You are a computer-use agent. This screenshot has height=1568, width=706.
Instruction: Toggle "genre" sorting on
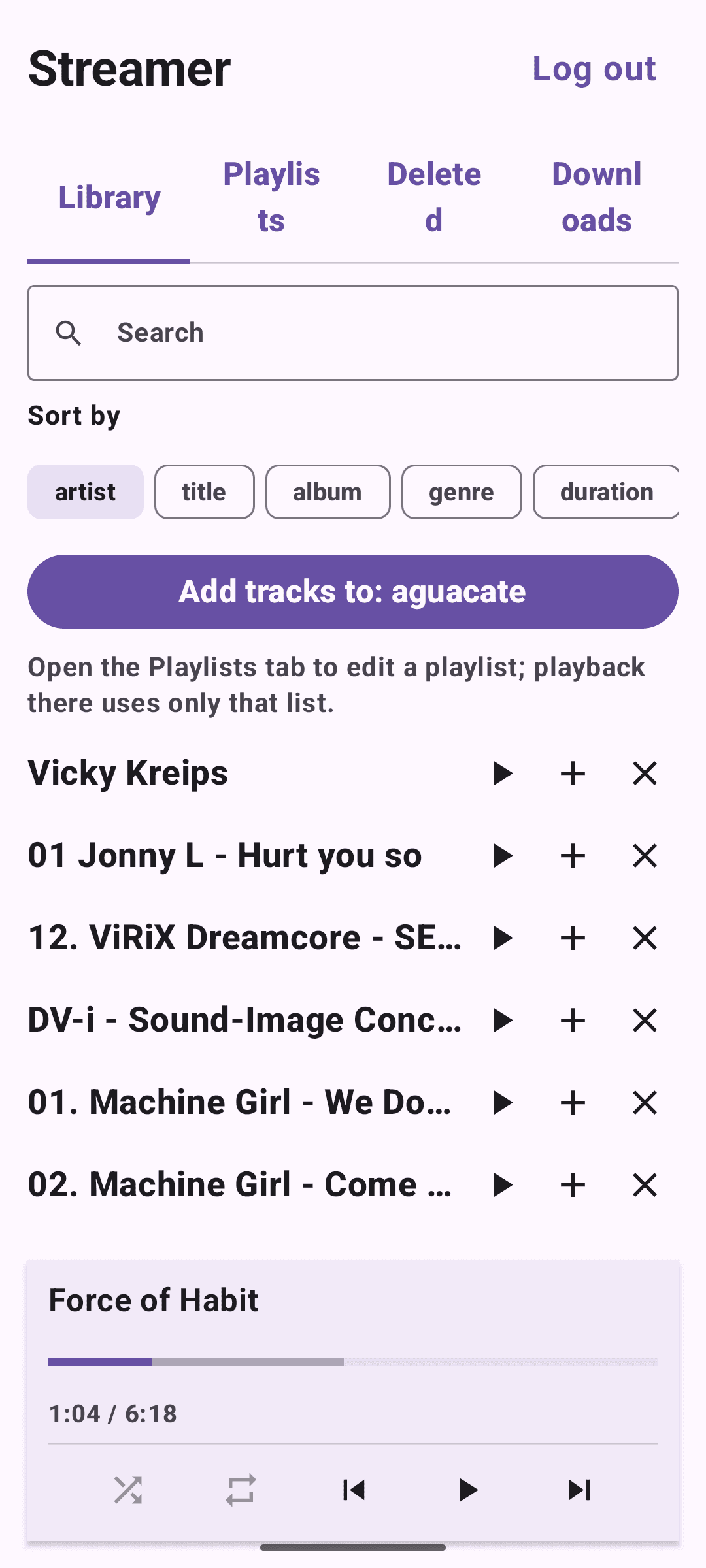pos(461,492)
